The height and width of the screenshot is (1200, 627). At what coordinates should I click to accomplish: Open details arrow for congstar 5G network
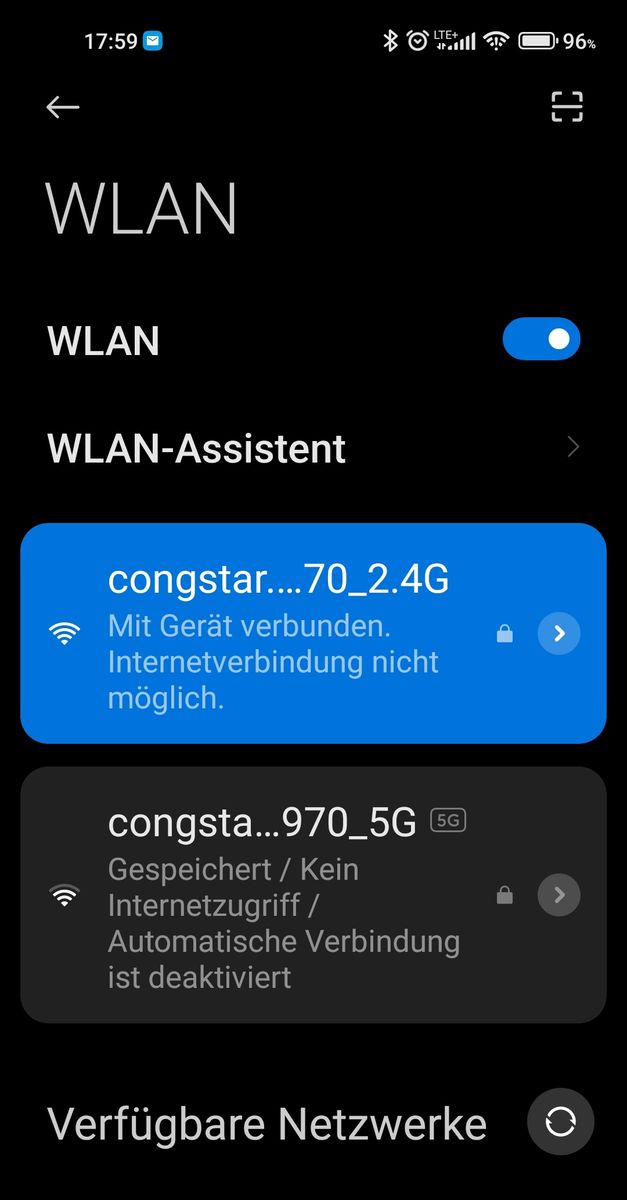[x=559, y=895]
